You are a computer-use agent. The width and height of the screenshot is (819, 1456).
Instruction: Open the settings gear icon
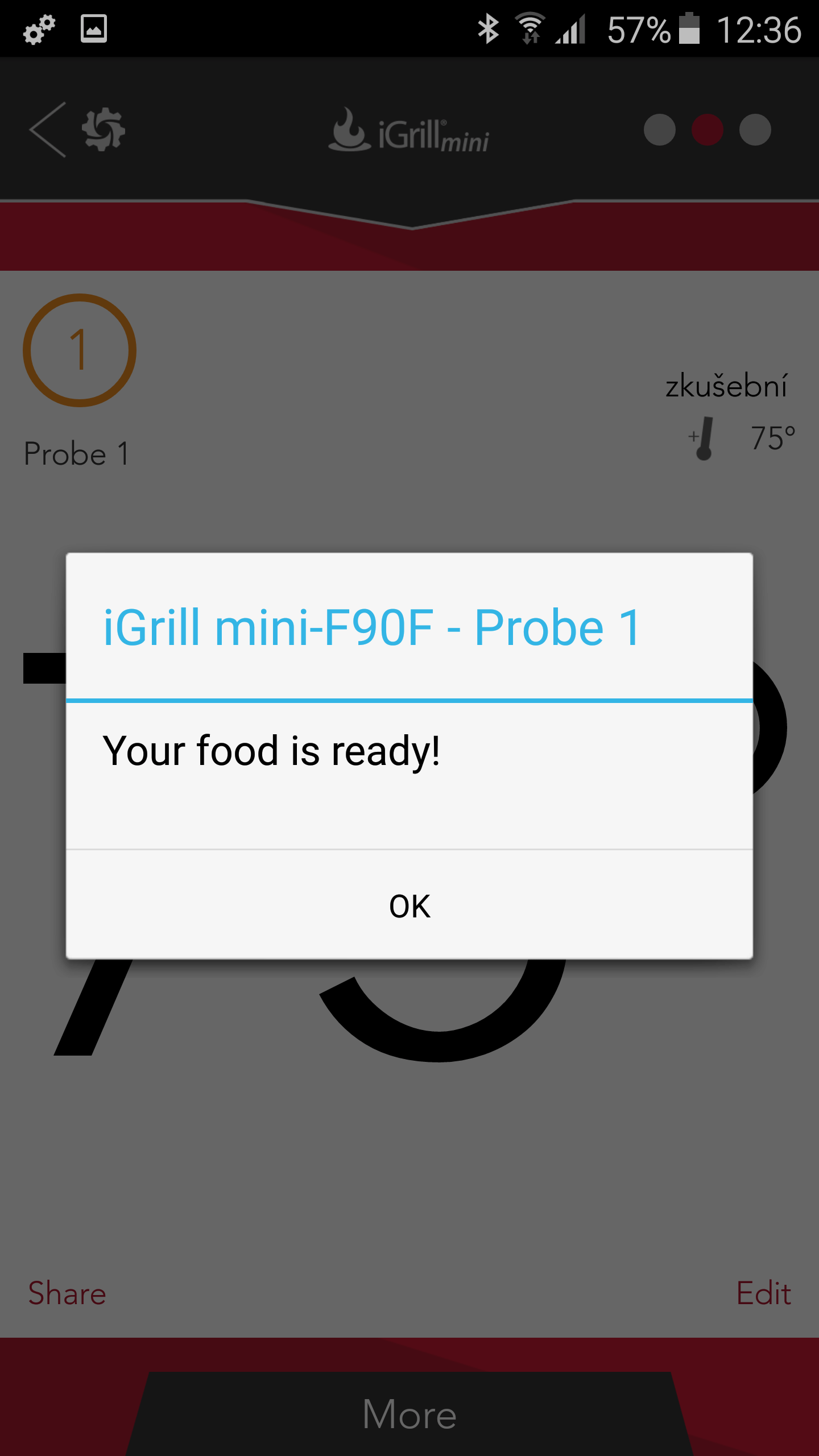point(104,130)
